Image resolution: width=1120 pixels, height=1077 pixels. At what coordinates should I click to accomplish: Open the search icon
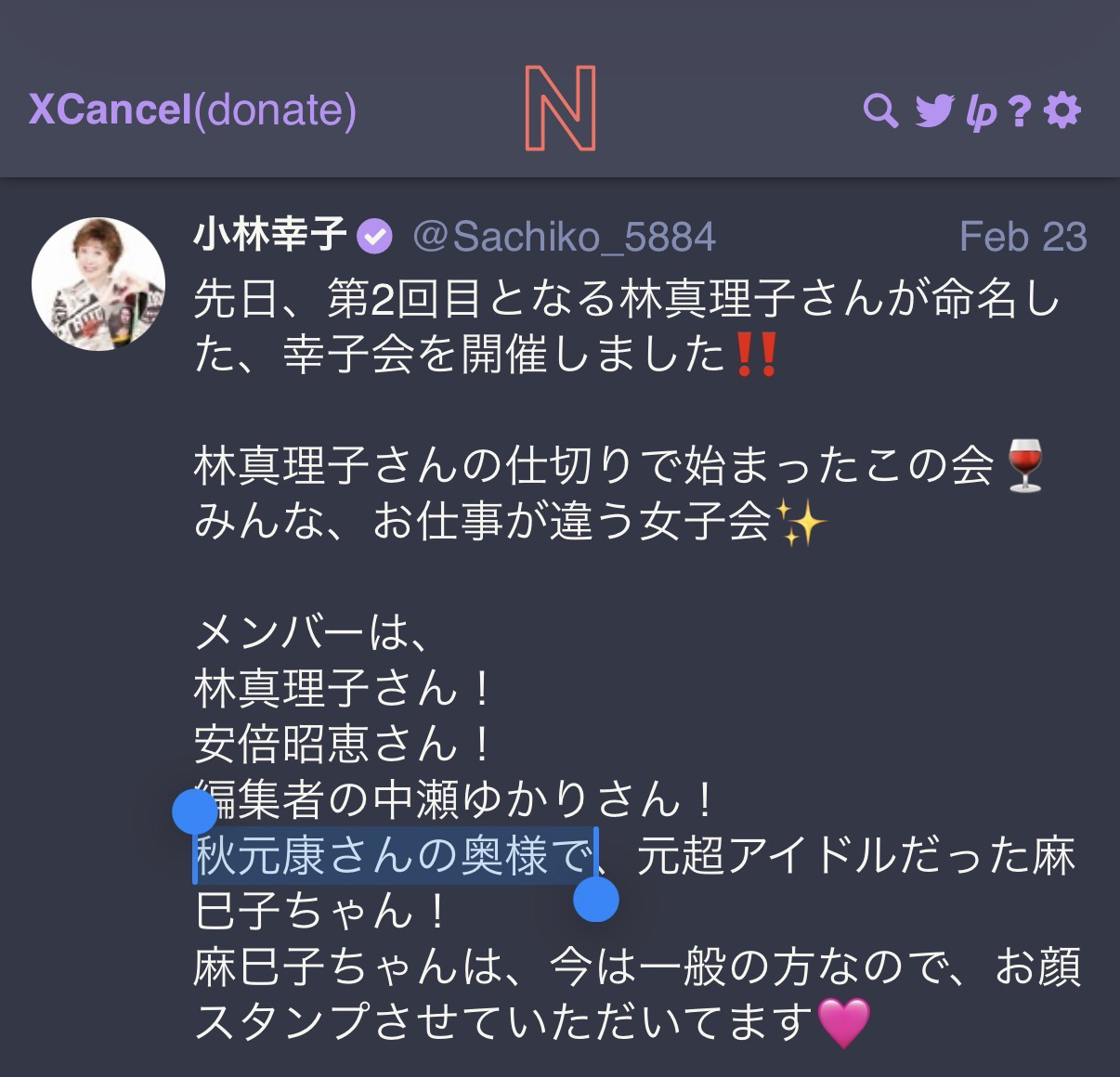[x=879, y=111]
